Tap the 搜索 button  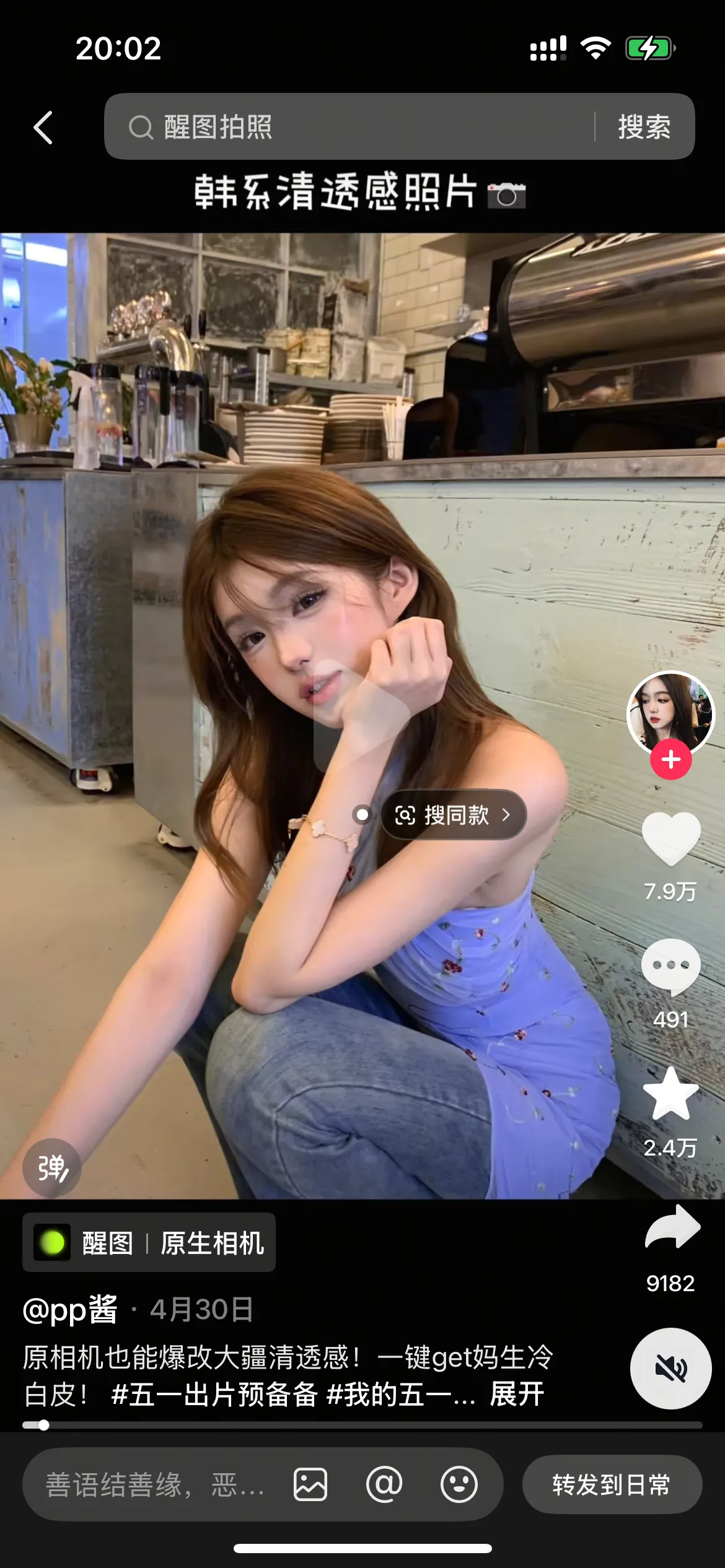(644, 127)
